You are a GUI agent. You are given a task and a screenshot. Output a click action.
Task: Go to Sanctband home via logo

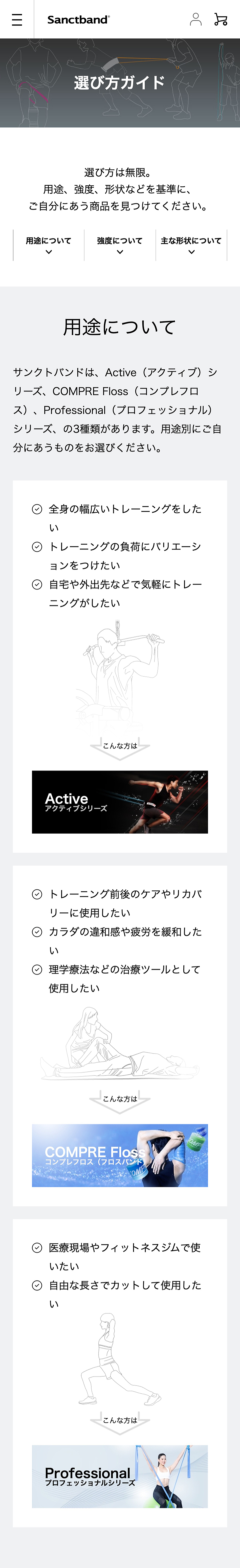point(78,19)
